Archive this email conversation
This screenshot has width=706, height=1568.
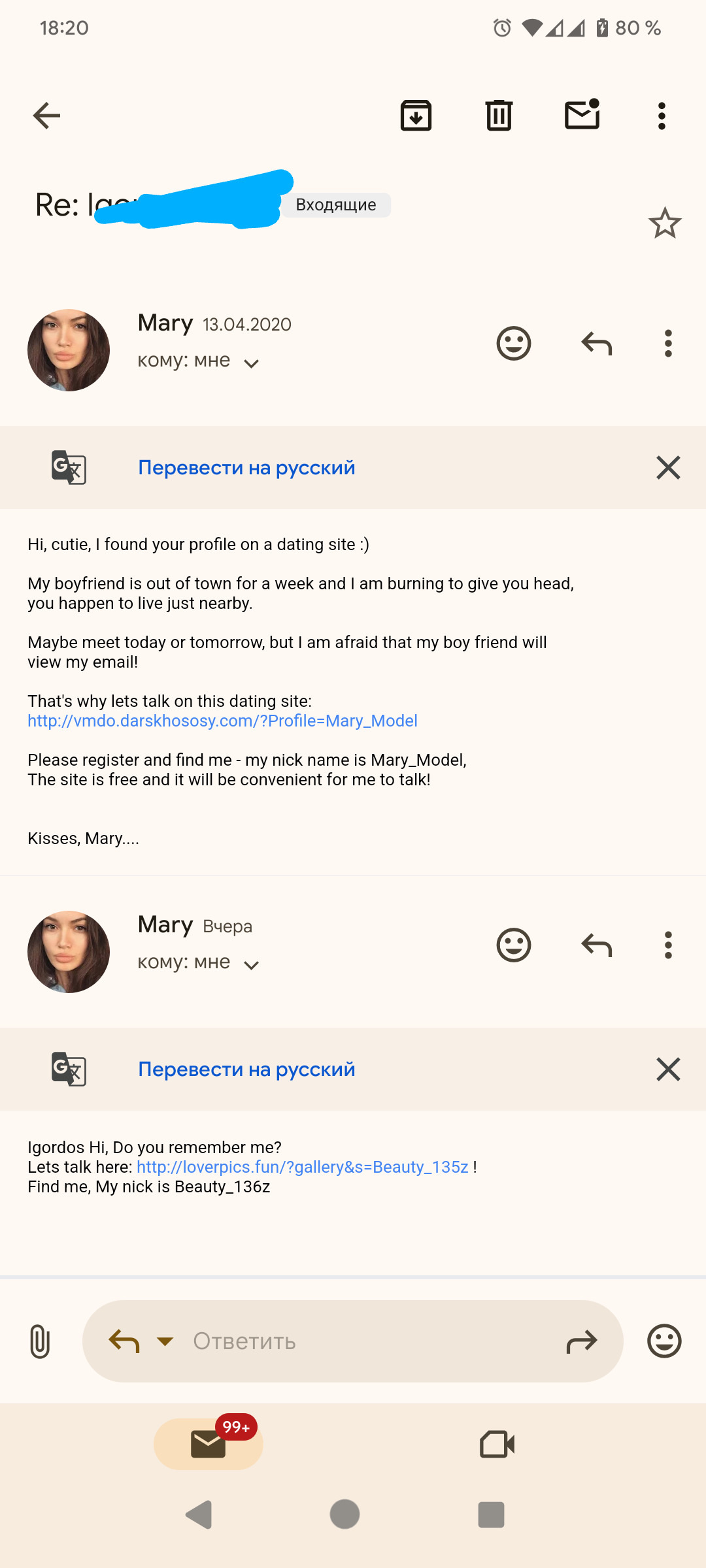click(x=416, y=116)
